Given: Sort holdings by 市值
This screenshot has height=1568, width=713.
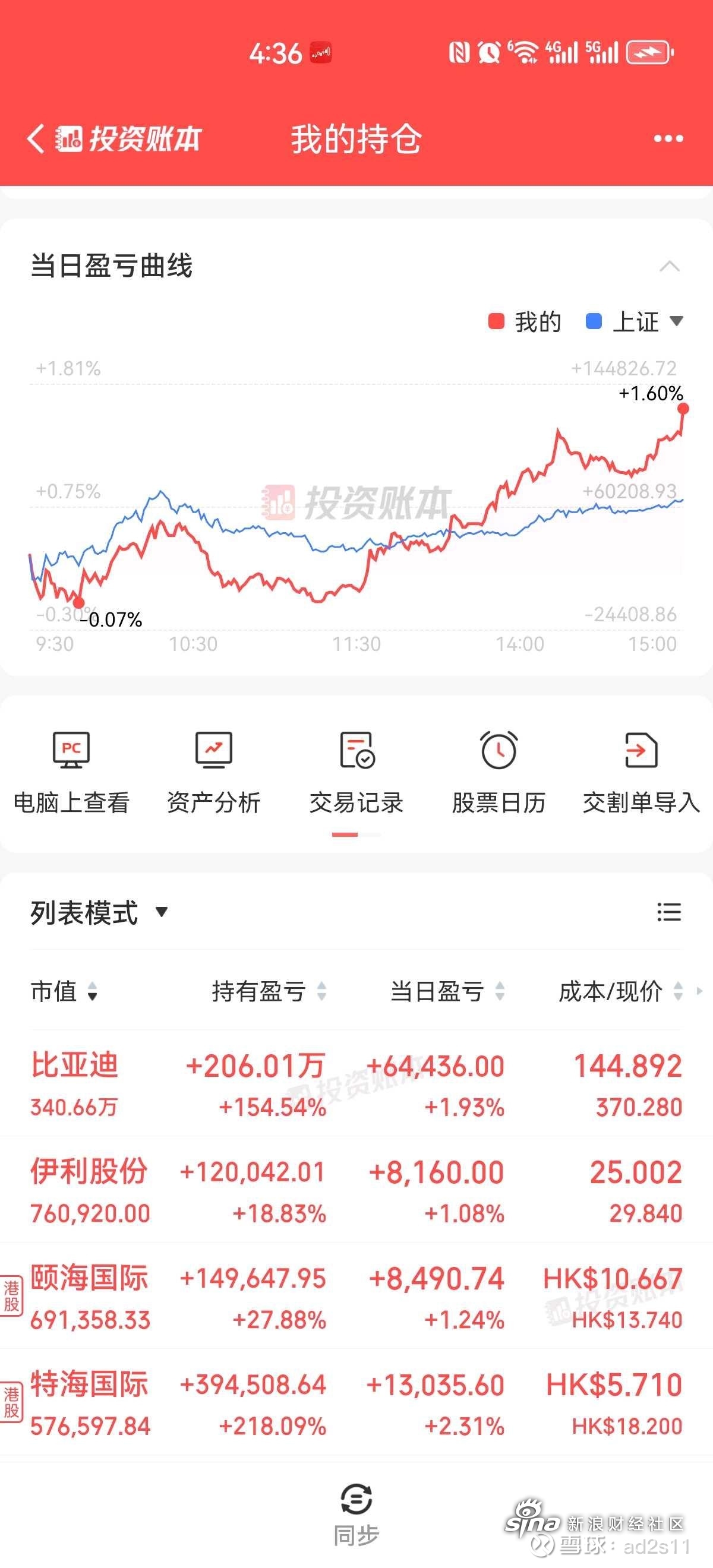Looking at the screenshot, I should [64, 991].
